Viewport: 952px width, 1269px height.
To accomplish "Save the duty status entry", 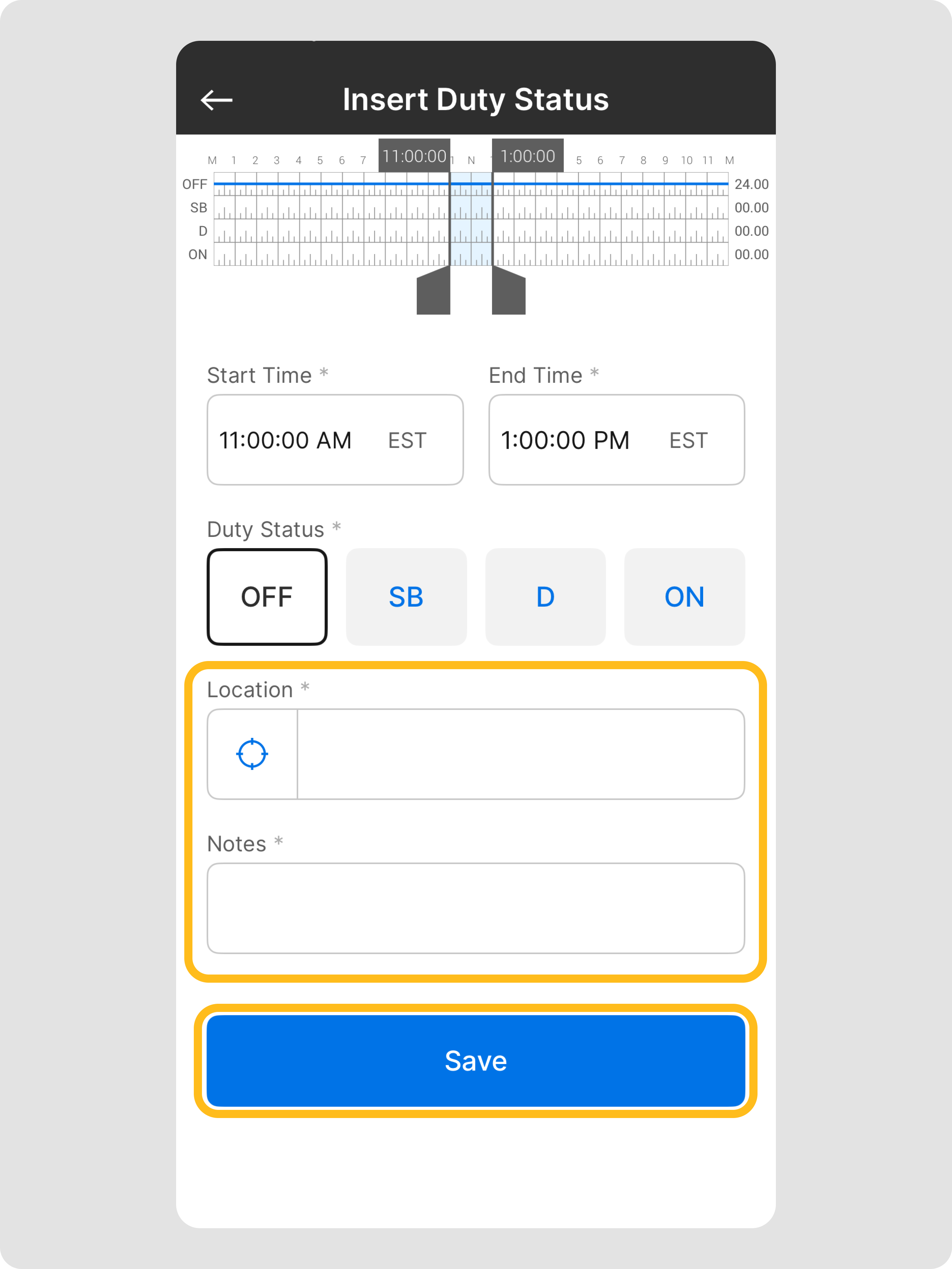I will 475,1061.
